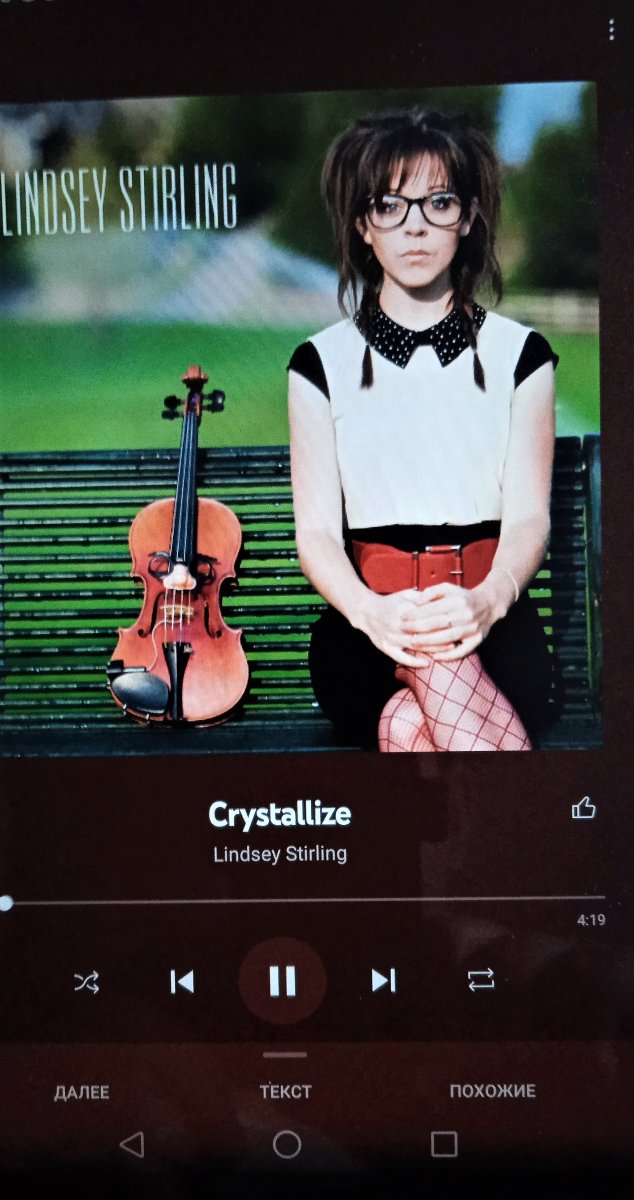Switch to the ПОХОЖИЕ tab
Screen dimensions: 634x1200
492,1091
